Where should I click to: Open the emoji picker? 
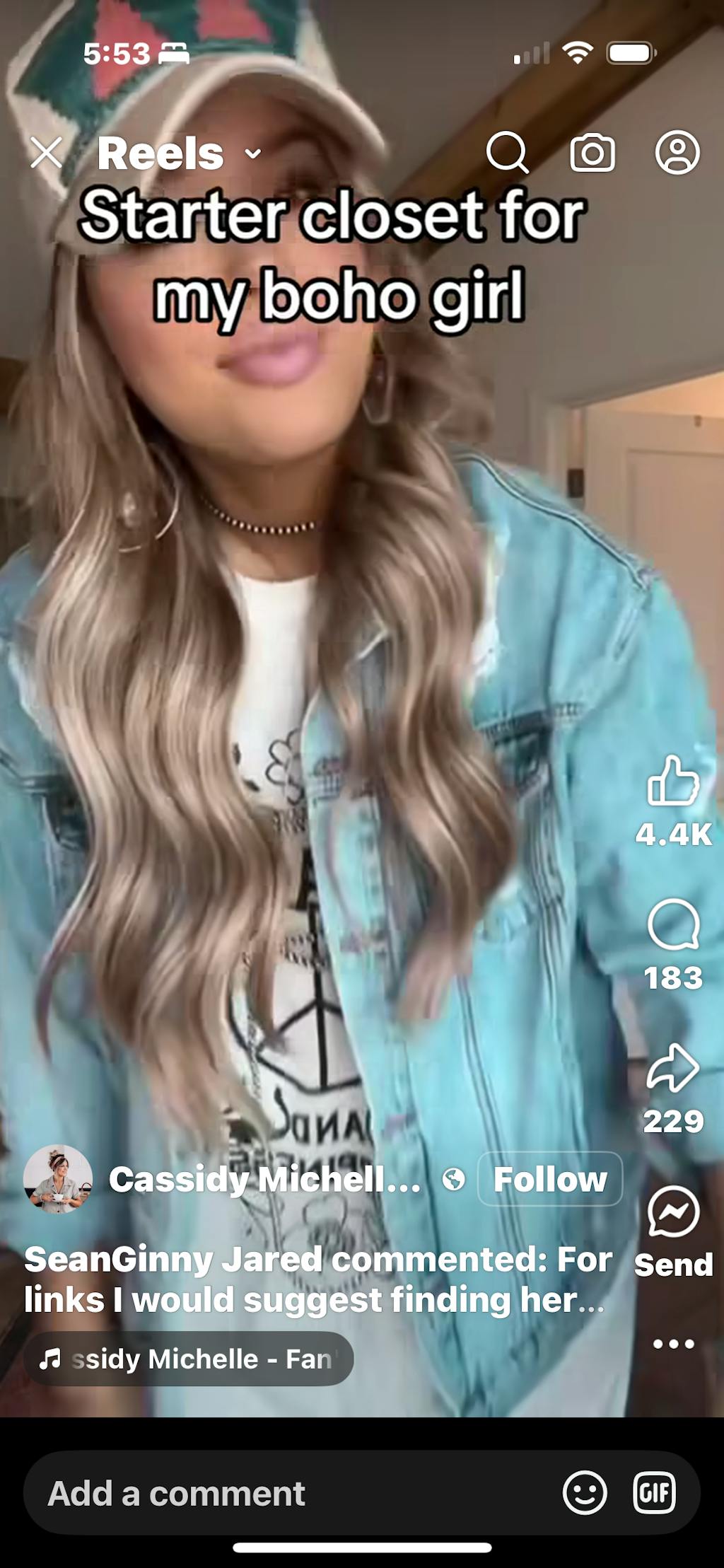(585, 1493)
